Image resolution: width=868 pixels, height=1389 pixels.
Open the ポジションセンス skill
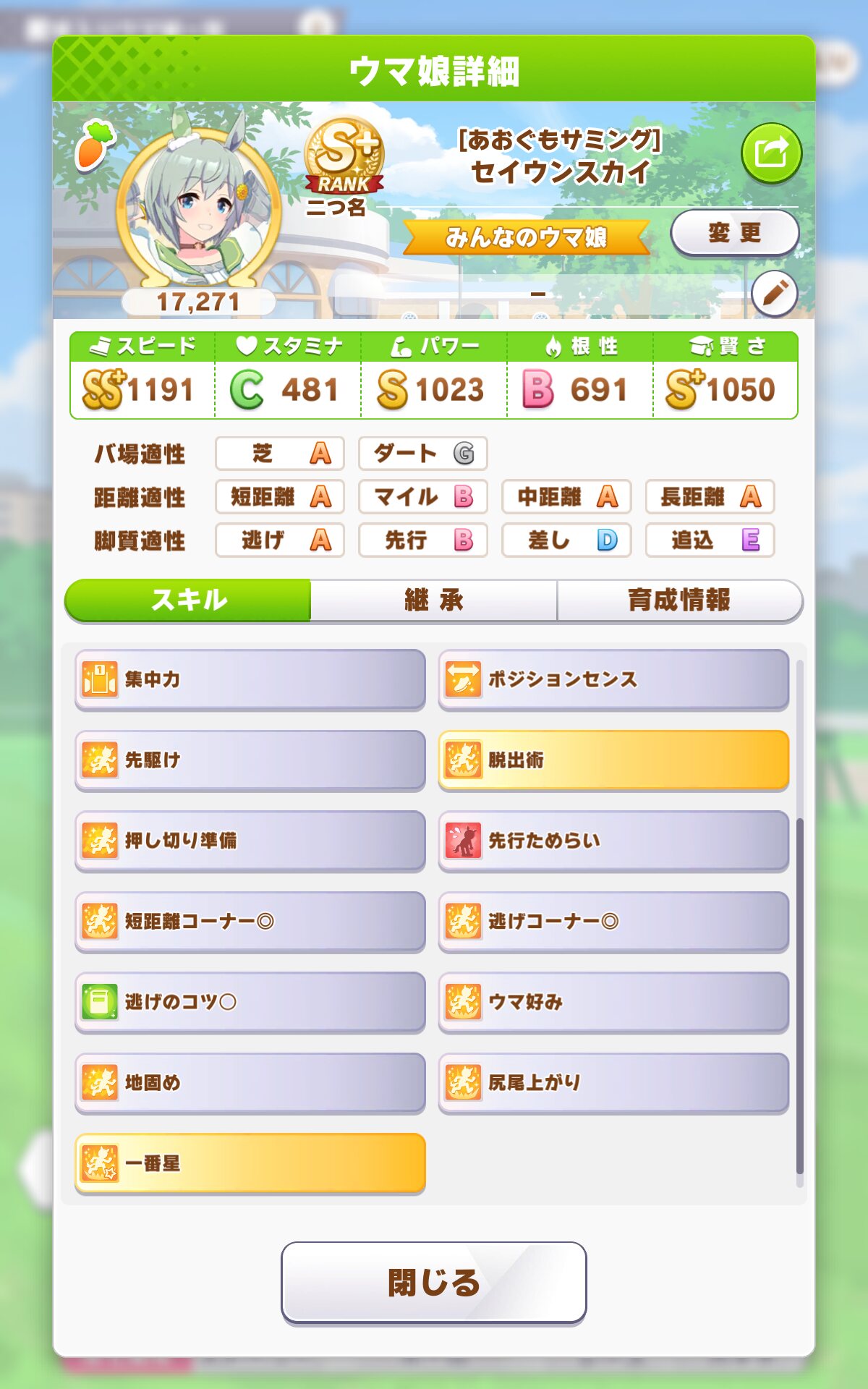(613, 679)
